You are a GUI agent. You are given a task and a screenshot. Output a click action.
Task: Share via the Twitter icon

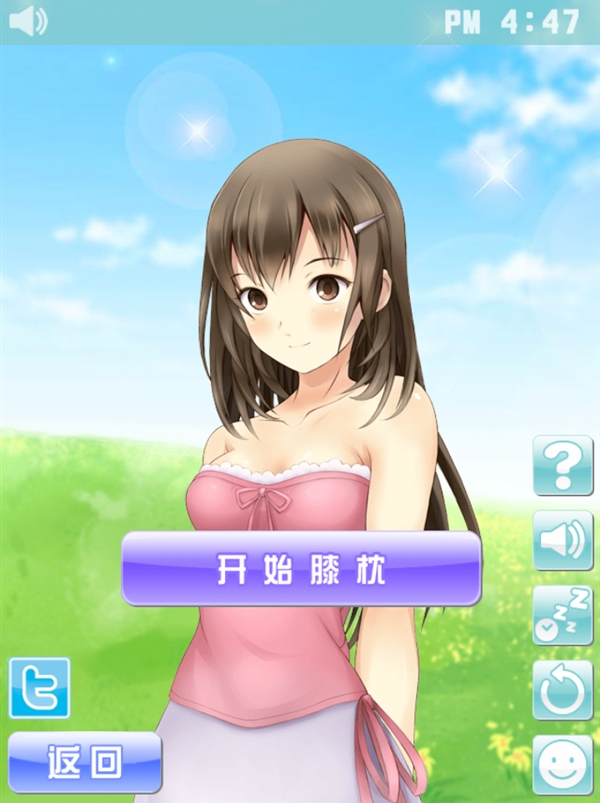[x=40, y=688]
